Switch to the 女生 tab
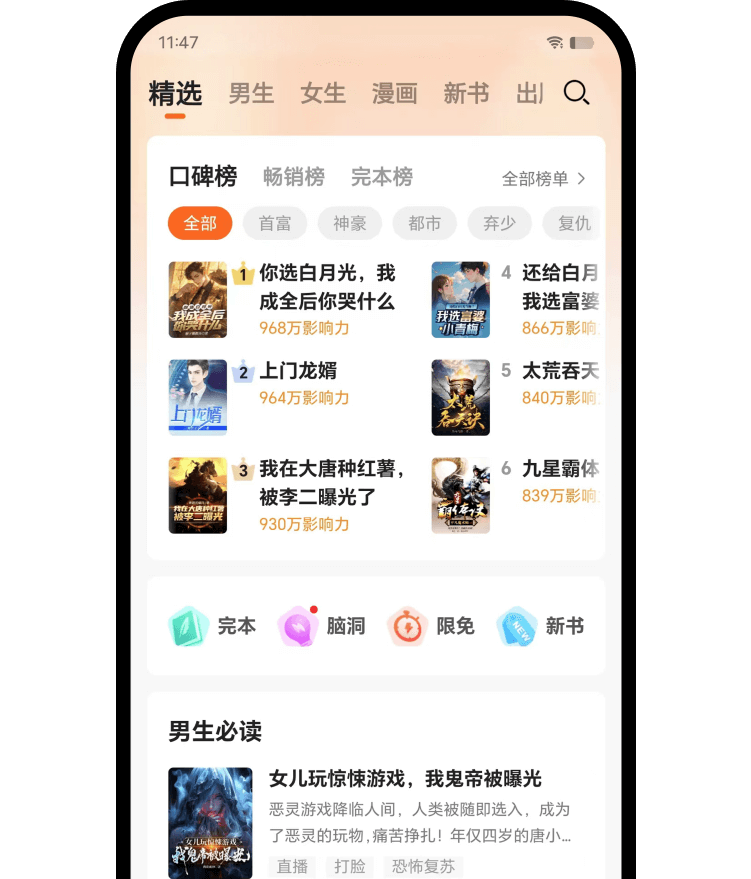The width and height of the screenshot is (751, 879). (323, 94)
